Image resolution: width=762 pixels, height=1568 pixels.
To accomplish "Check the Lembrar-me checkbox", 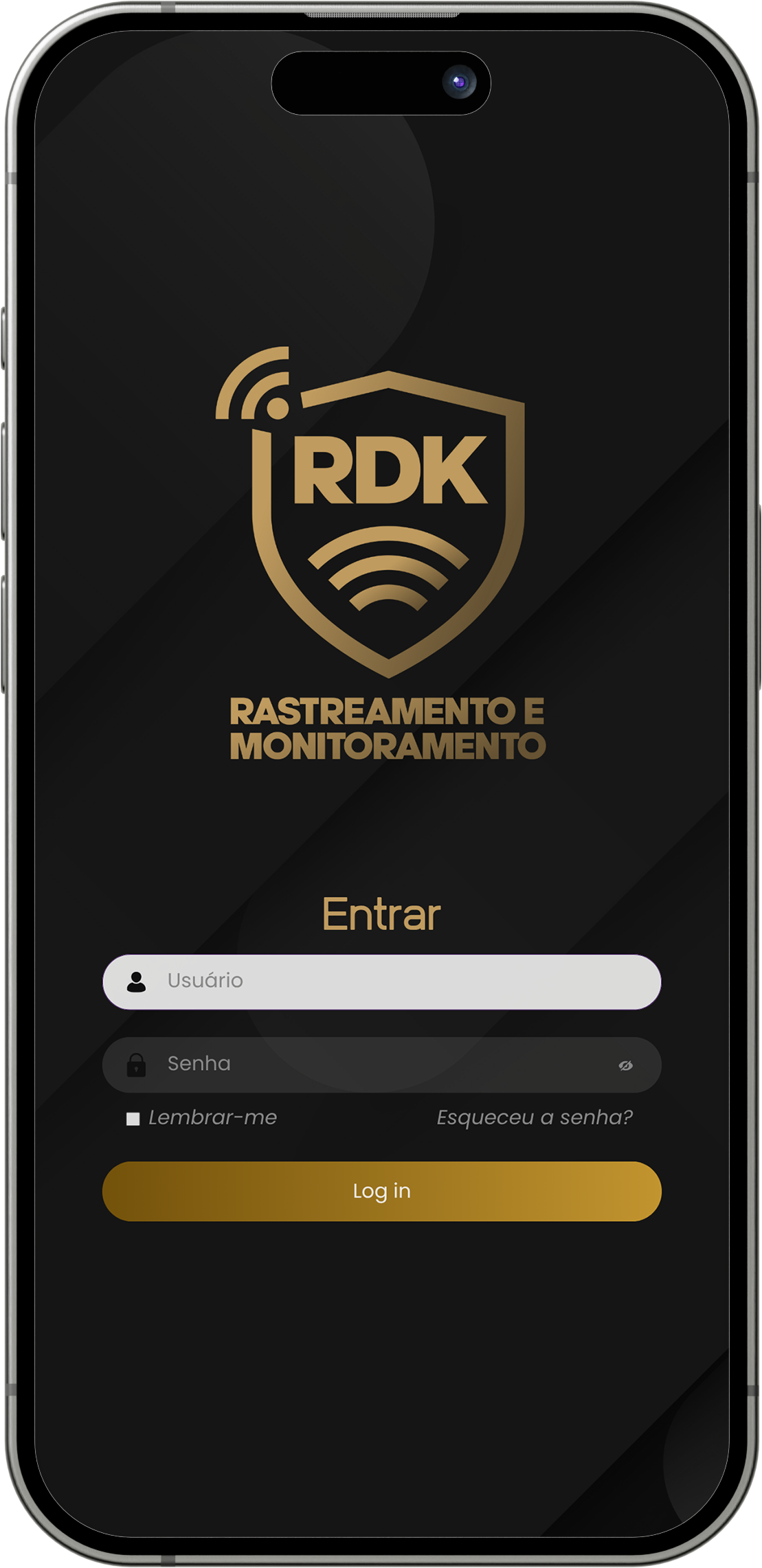I will point(133,1119).
